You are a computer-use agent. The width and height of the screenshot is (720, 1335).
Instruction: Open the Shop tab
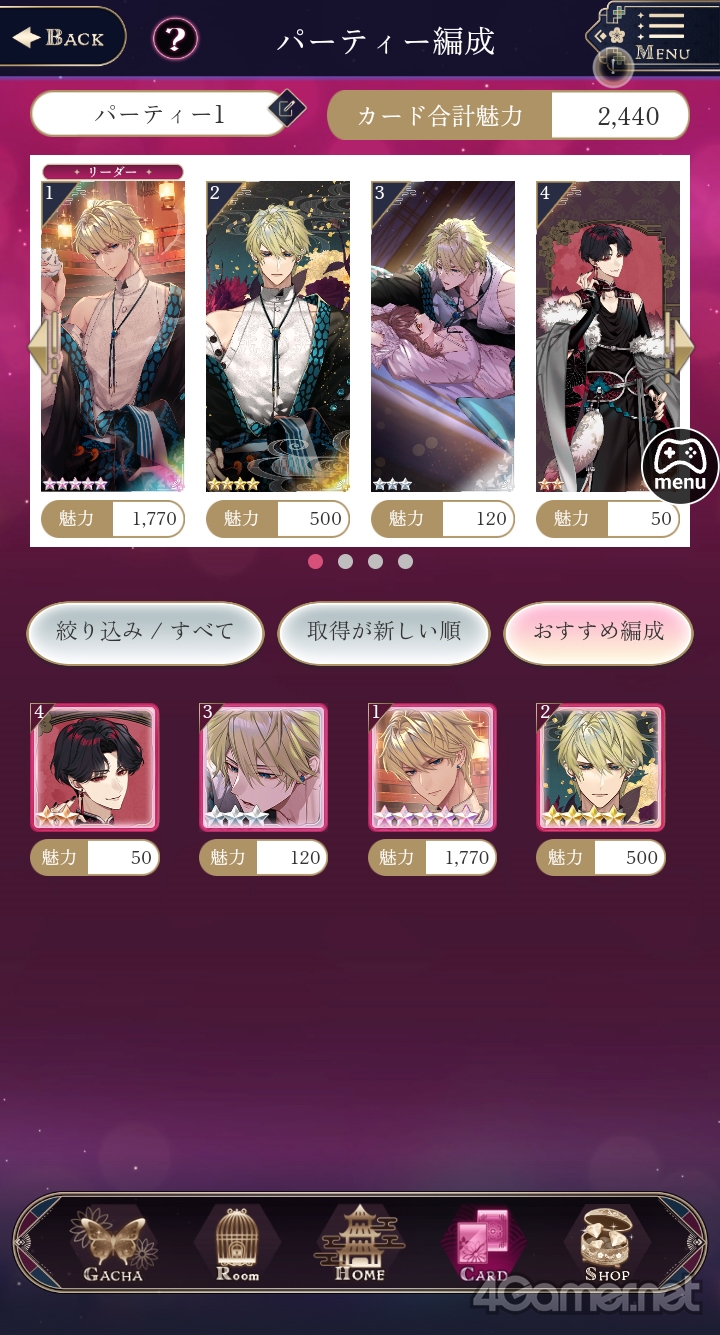[607, 1246]
